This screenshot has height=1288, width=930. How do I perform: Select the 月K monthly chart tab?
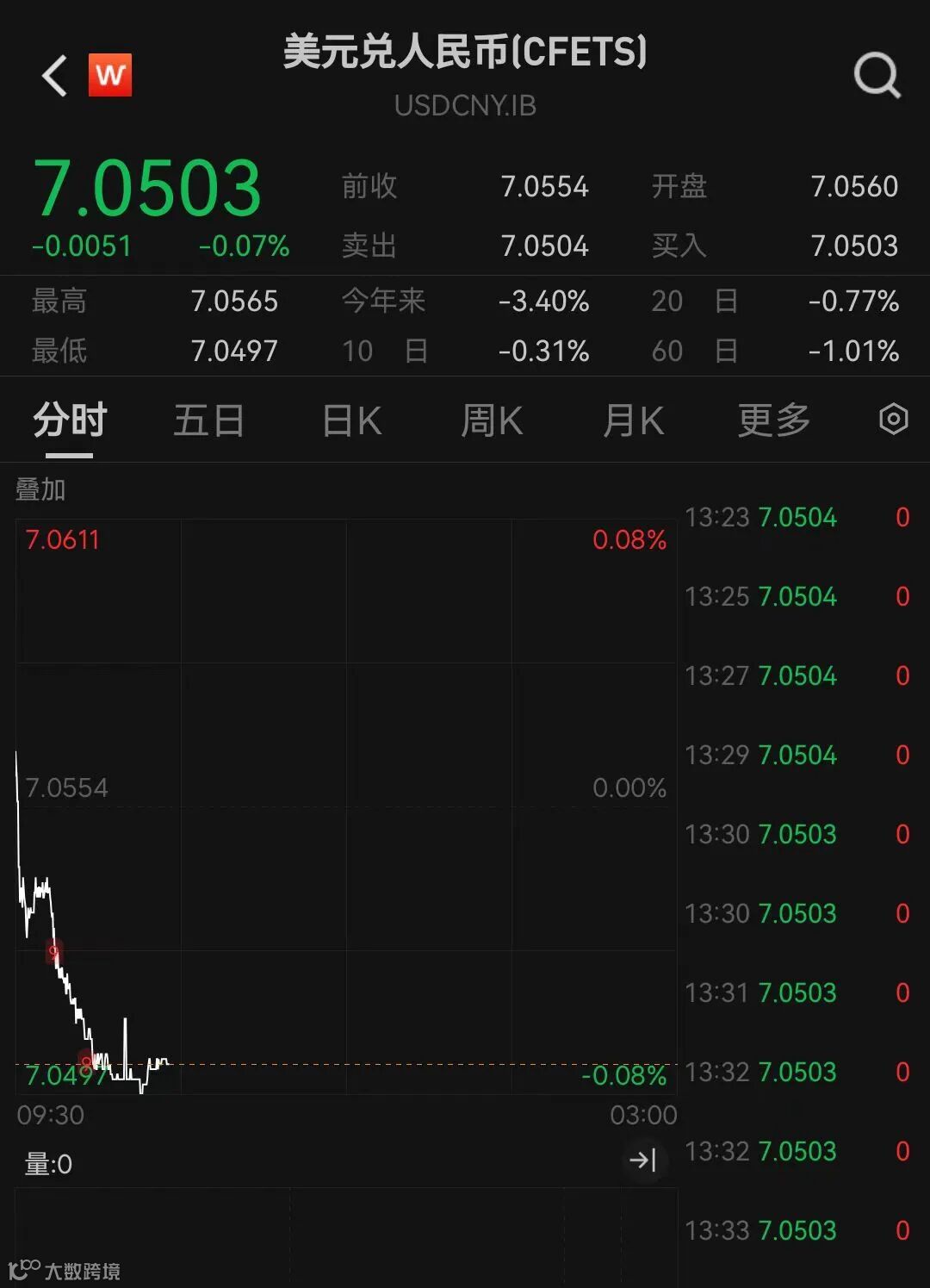pyautogui.click(x=633, y=420)
